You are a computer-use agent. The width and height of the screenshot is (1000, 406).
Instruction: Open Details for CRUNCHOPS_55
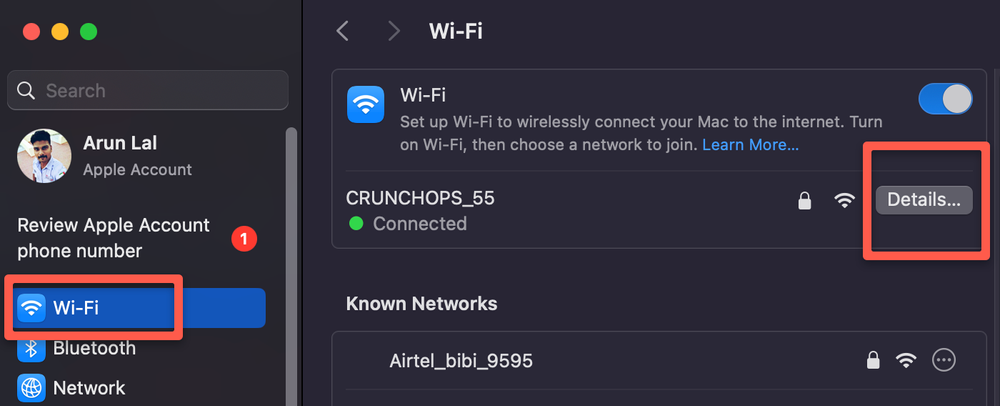[924, 200]
